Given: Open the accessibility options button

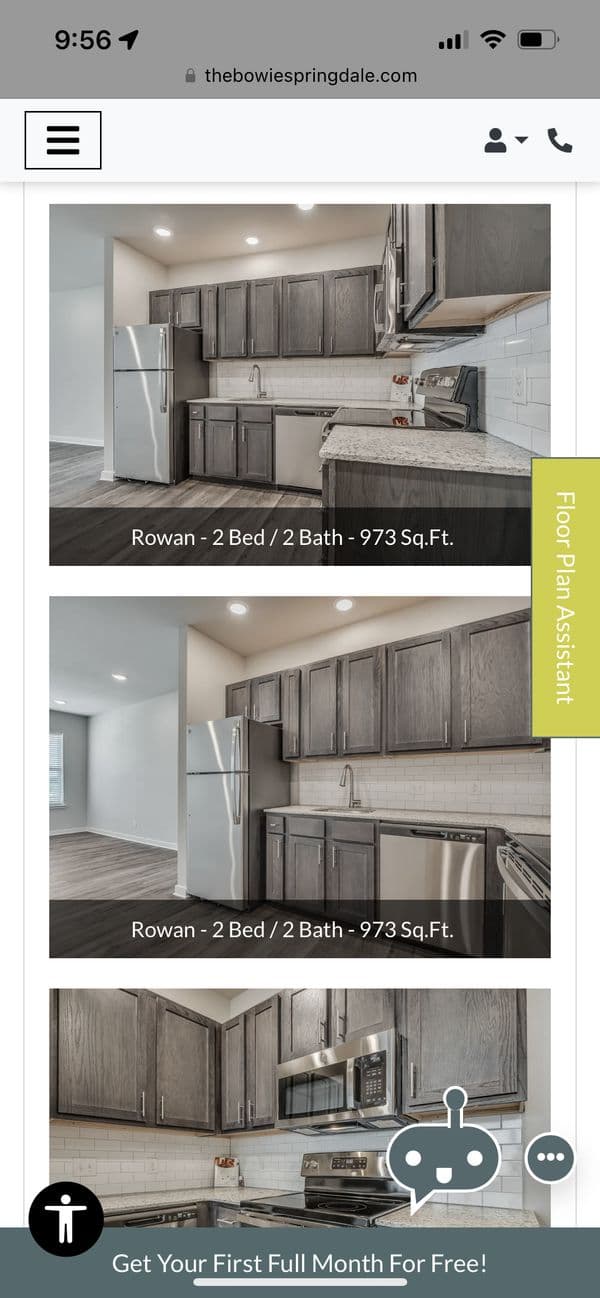Looking at the screenshot, I should pyautogui.click(x=66, y=1219).
